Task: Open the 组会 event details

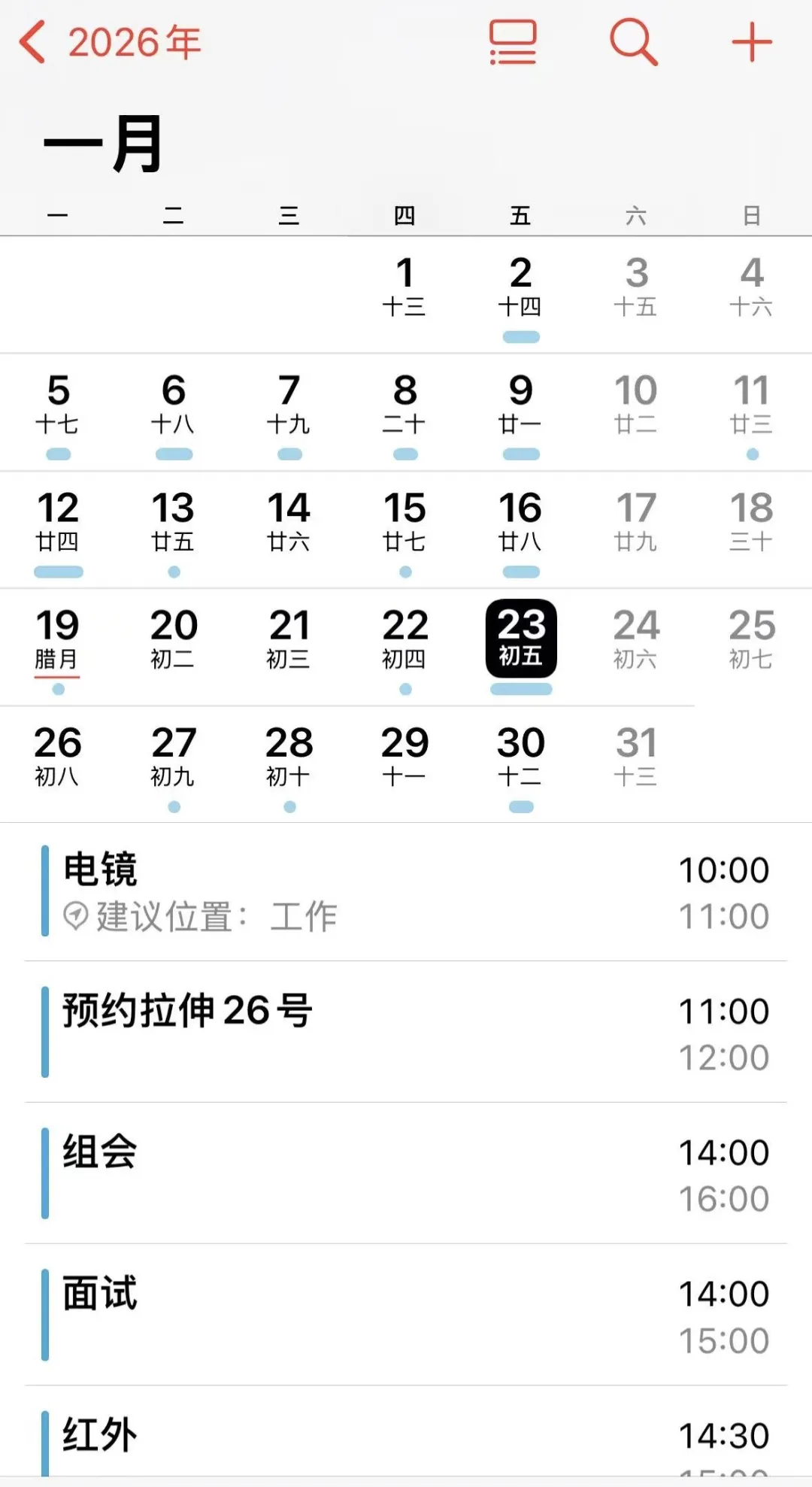Action: point(406,1173)
